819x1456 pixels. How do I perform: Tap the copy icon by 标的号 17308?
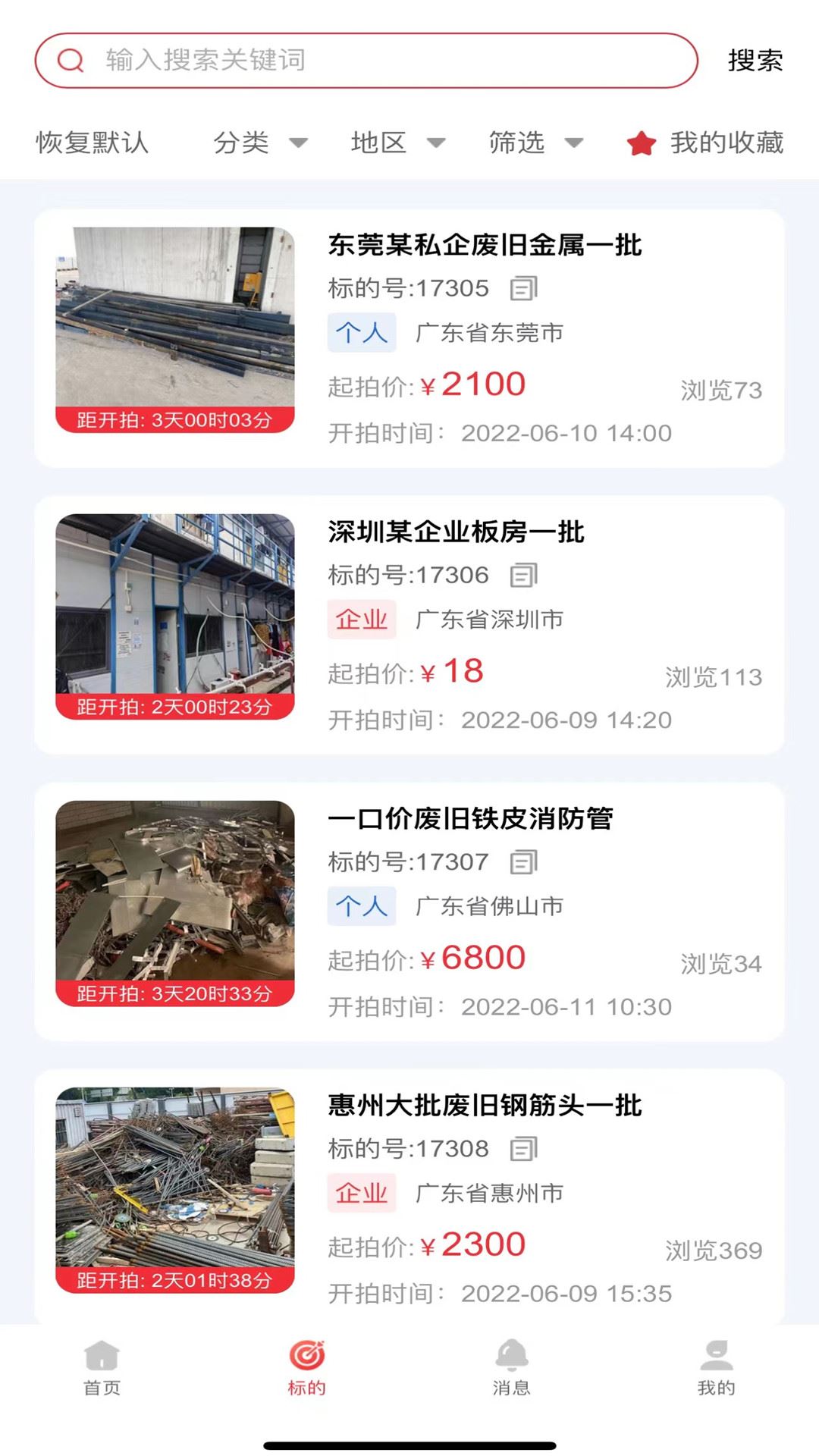(x=523, y=1149)
